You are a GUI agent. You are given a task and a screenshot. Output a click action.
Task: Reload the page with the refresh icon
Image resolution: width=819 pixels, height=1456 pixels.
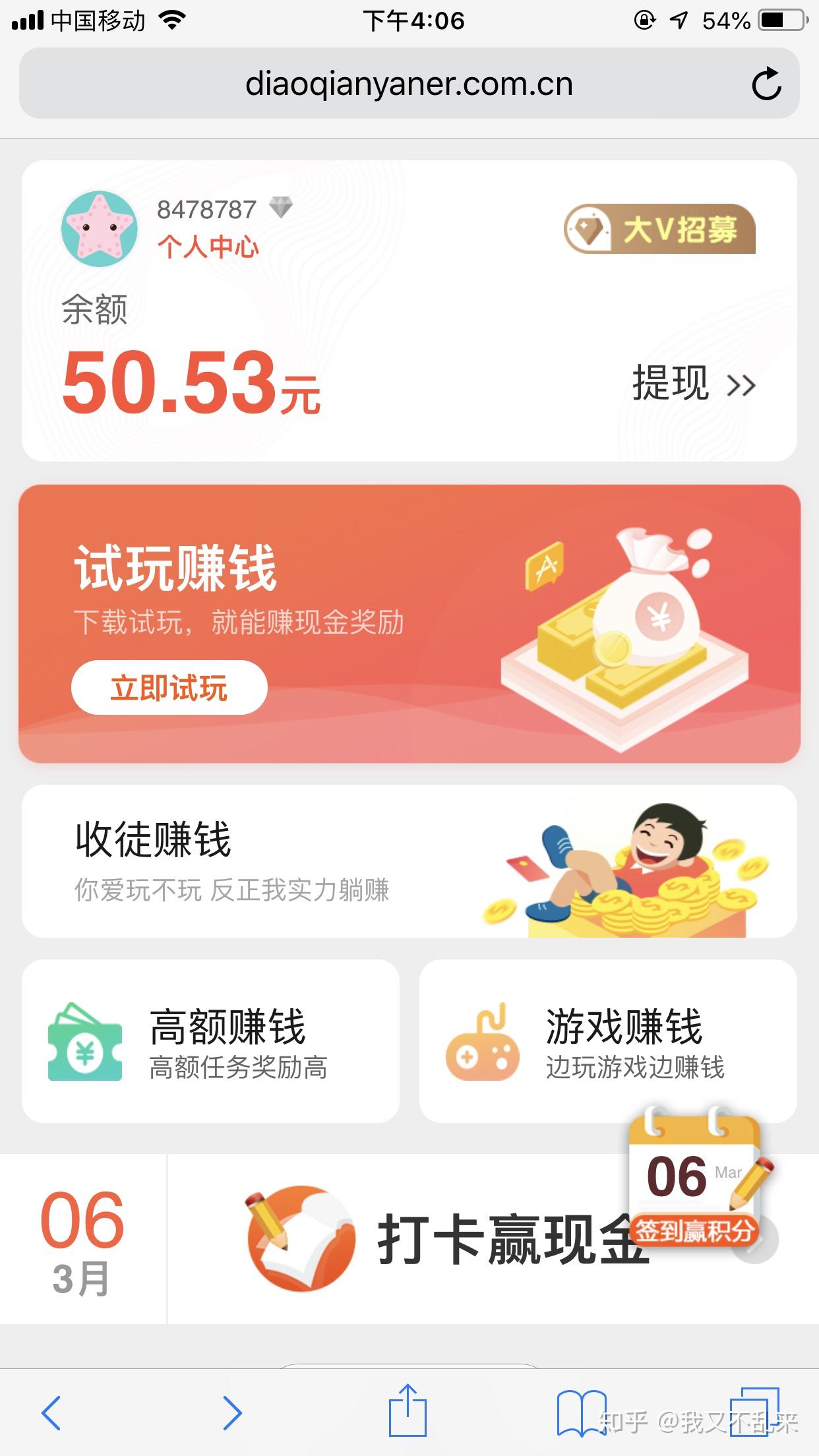click(x=766, y=84)
